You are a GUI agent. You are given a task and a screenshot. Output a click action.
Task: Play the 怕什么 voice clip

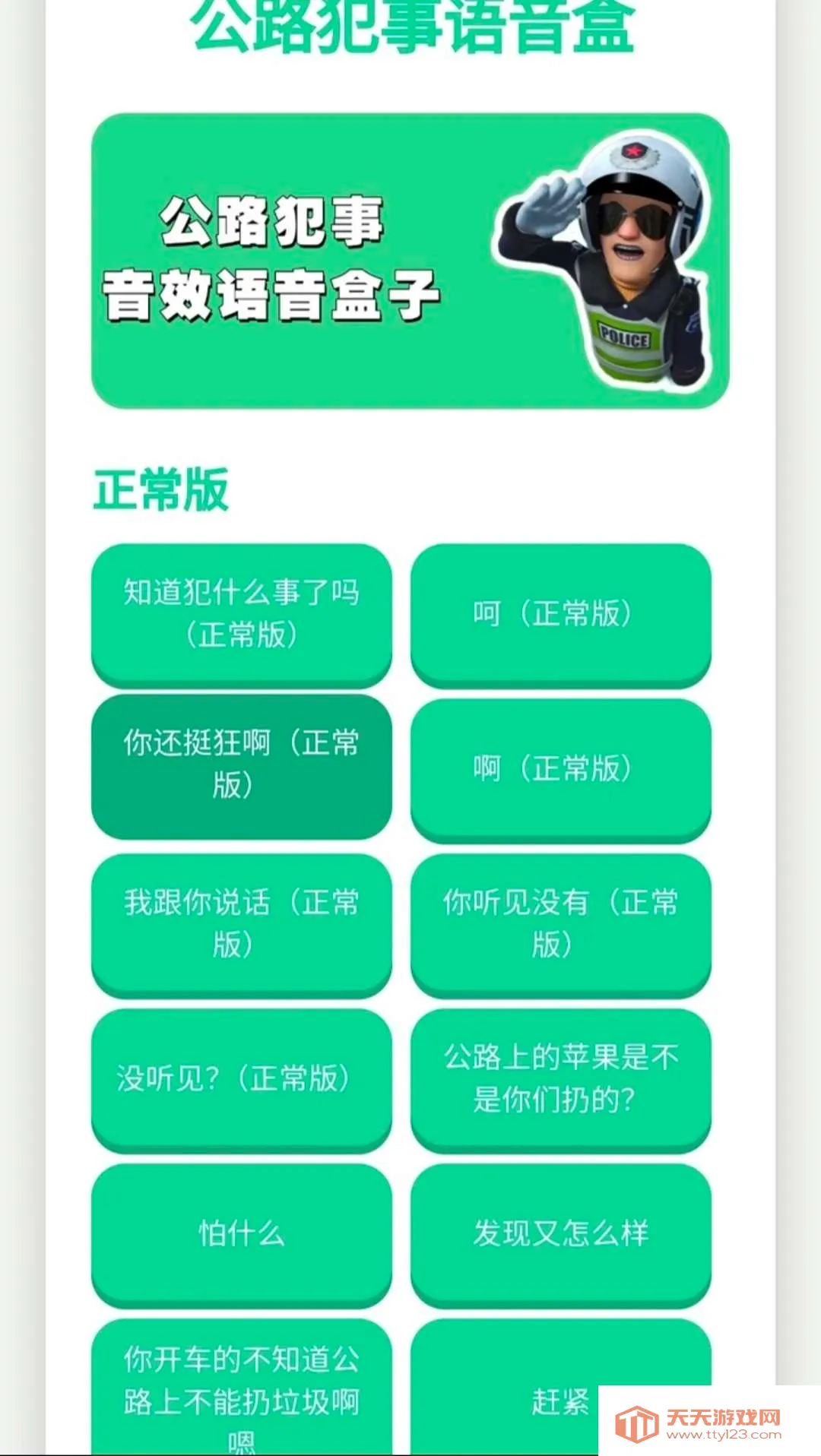tap(241, 1233)
